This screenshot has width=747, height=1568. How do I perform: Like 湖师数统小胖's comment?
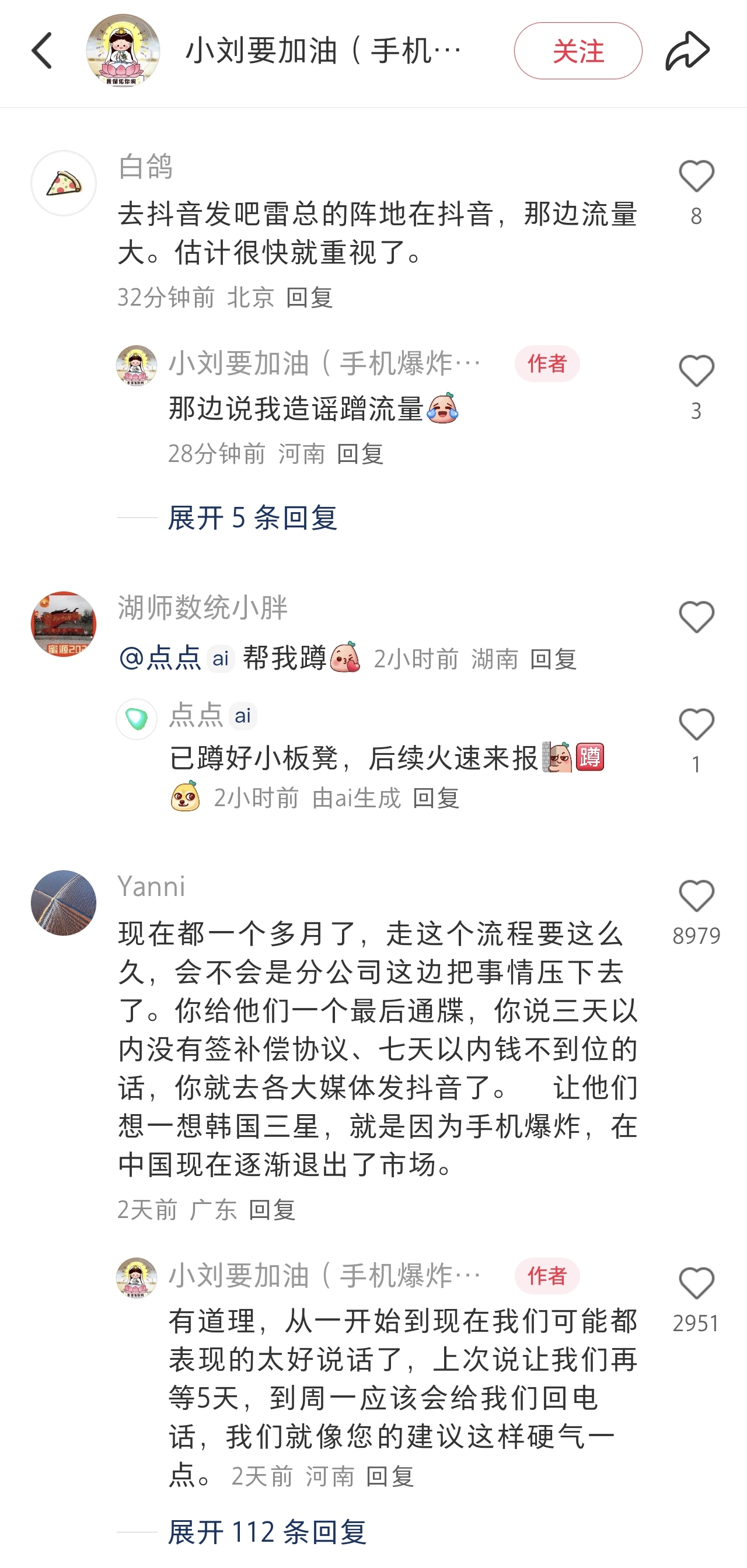(696, 618)
